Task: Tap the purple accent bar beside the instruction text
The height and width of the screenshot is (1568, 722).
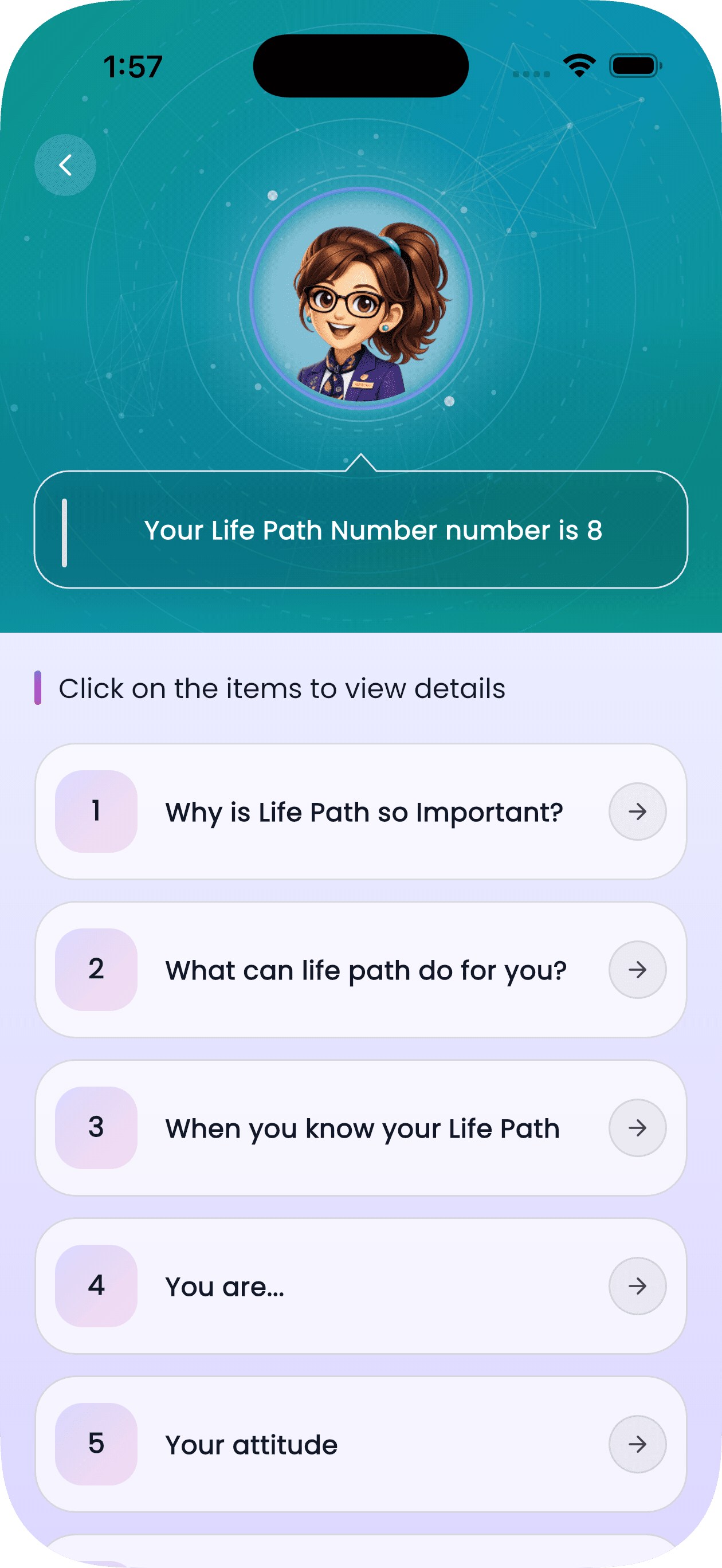Action: pos(39,688)
